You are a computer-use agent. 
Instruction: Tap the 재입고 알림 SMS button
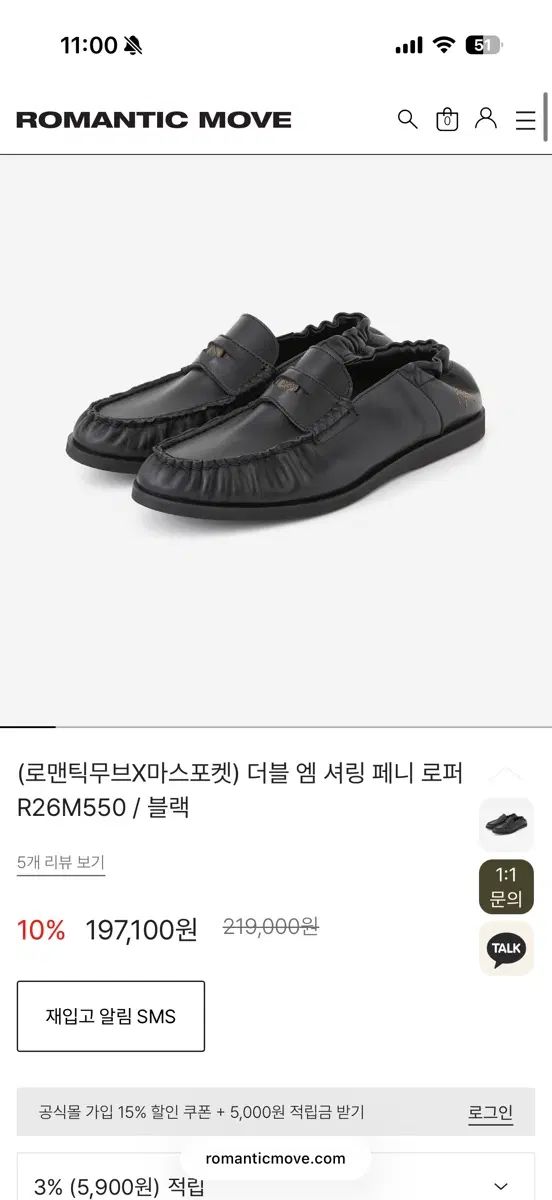pos(111,1016)
